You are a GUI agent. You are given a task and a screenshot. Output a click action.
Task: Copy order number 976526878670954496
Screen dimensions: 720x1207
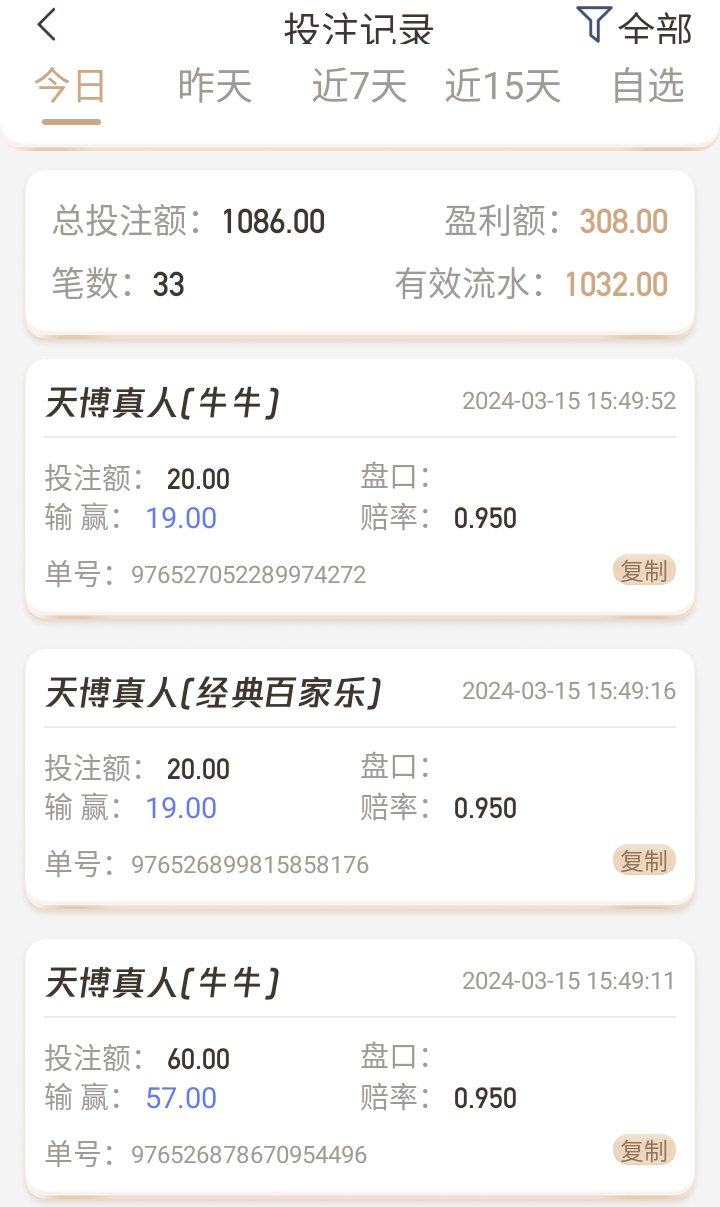[x=643, y=1151]
